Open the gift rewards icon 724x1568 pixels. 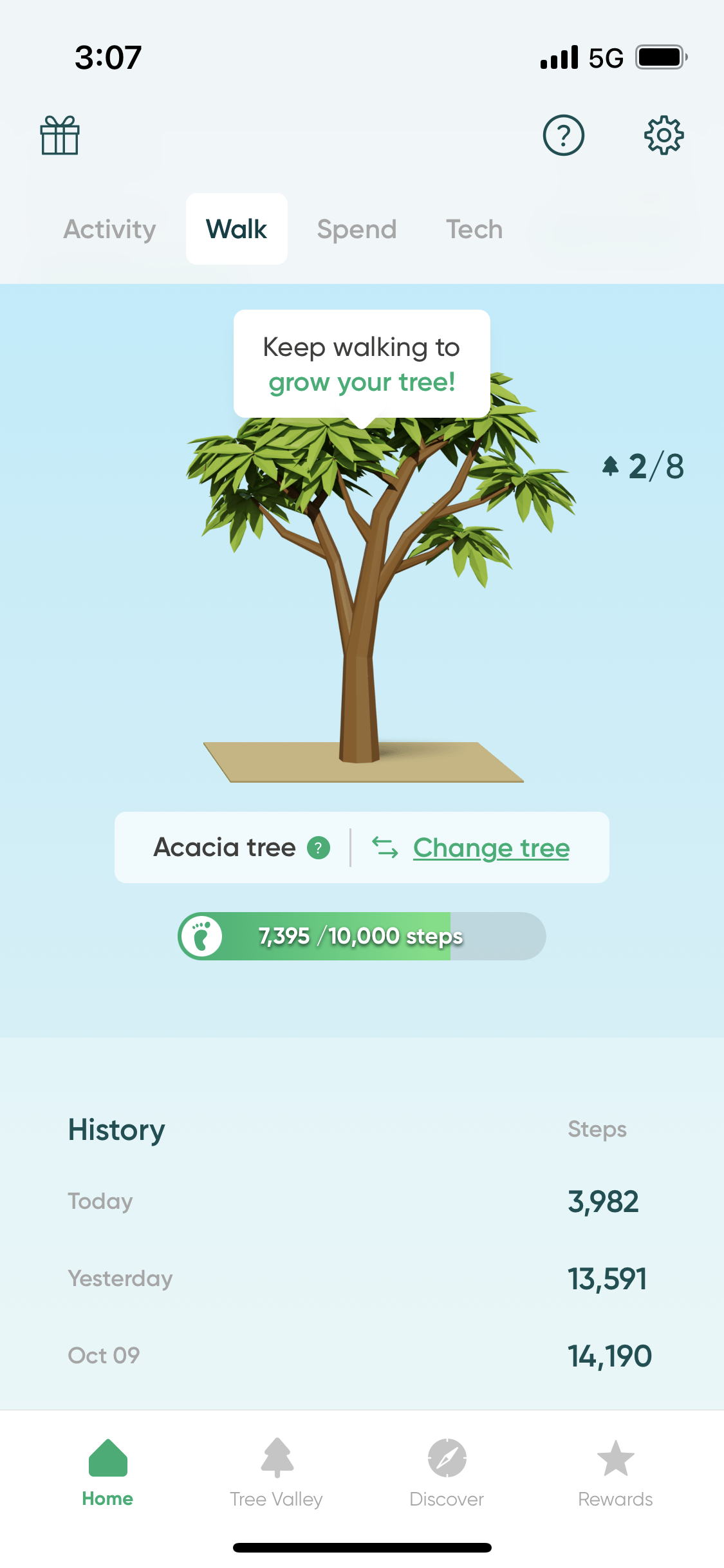click(59, 136)
